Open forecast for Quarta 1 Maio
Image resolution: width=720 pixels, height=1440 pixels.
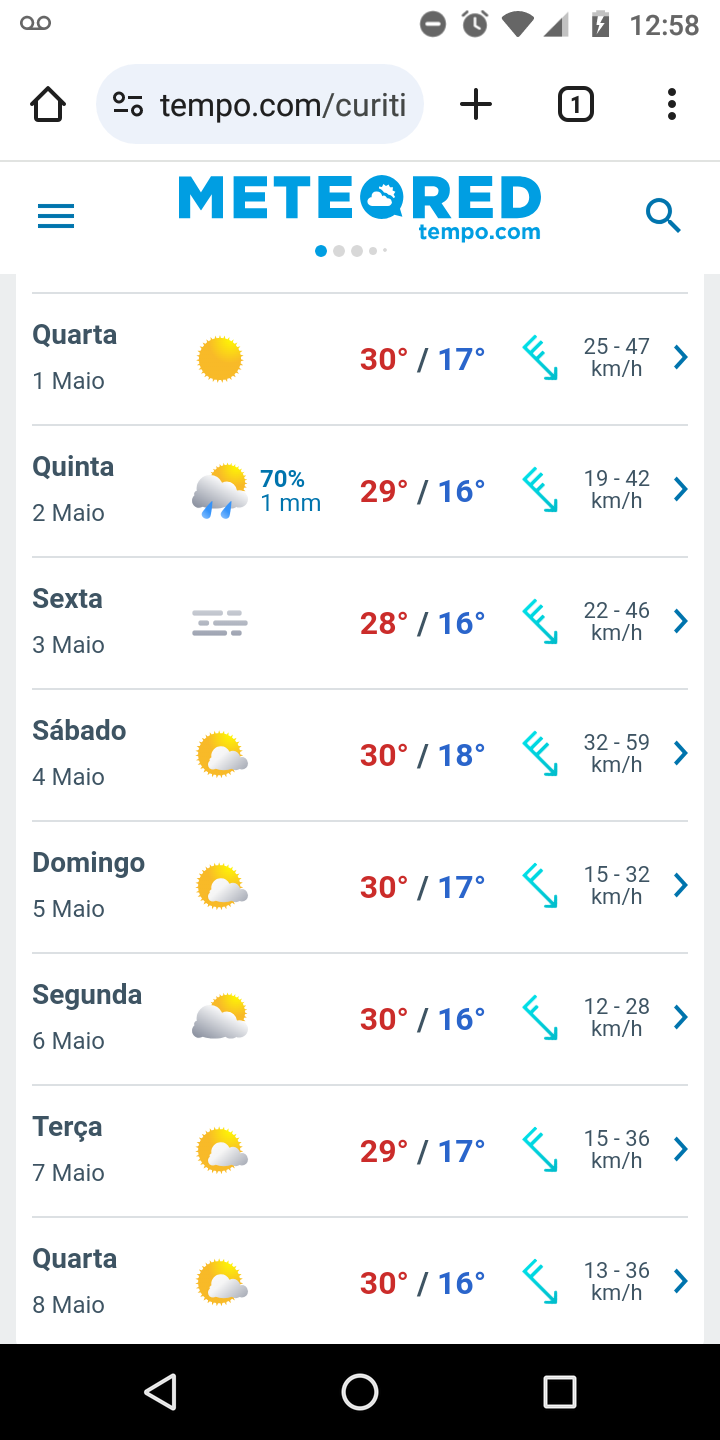coord(360,359)
